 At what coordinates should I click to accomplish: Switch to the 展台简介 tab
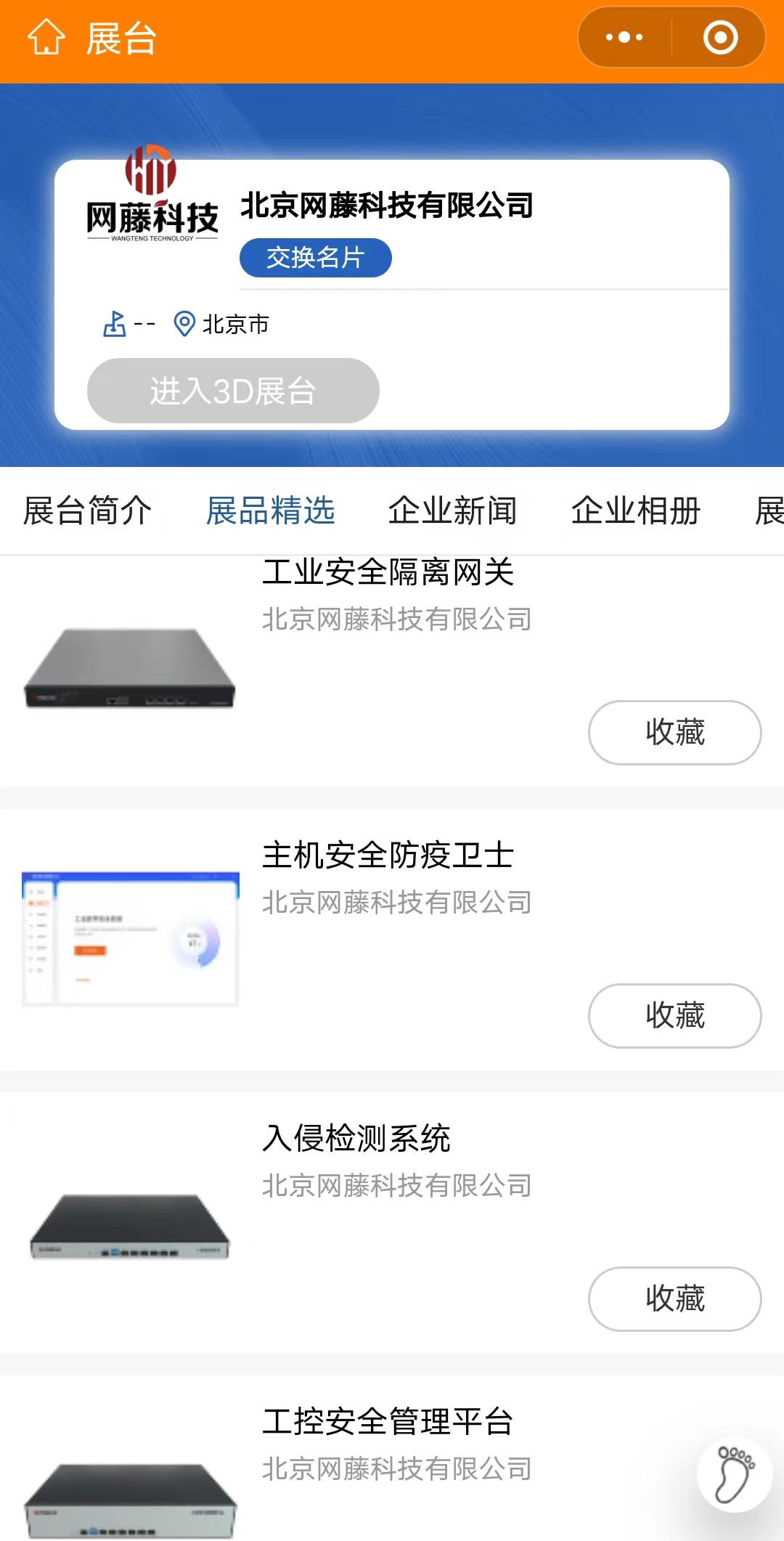88,511
